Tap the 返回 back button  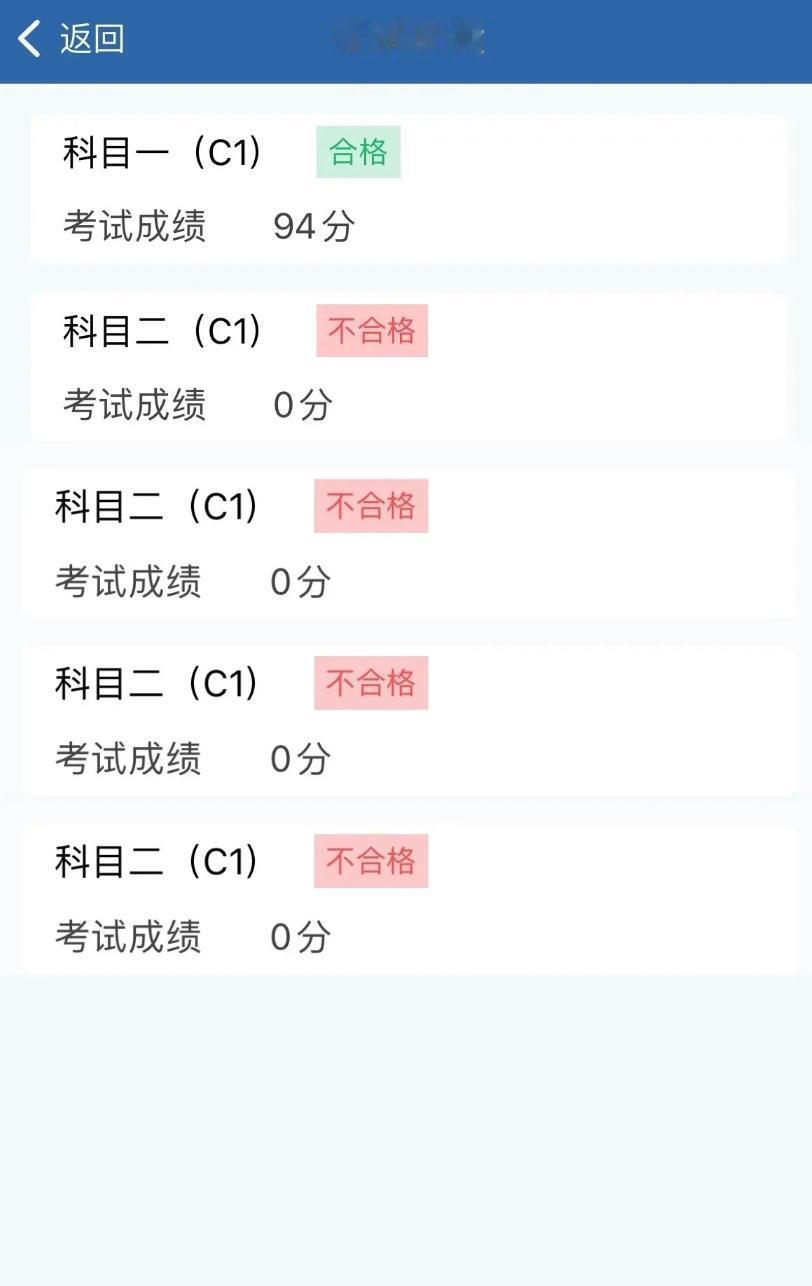tap(94, 38)
